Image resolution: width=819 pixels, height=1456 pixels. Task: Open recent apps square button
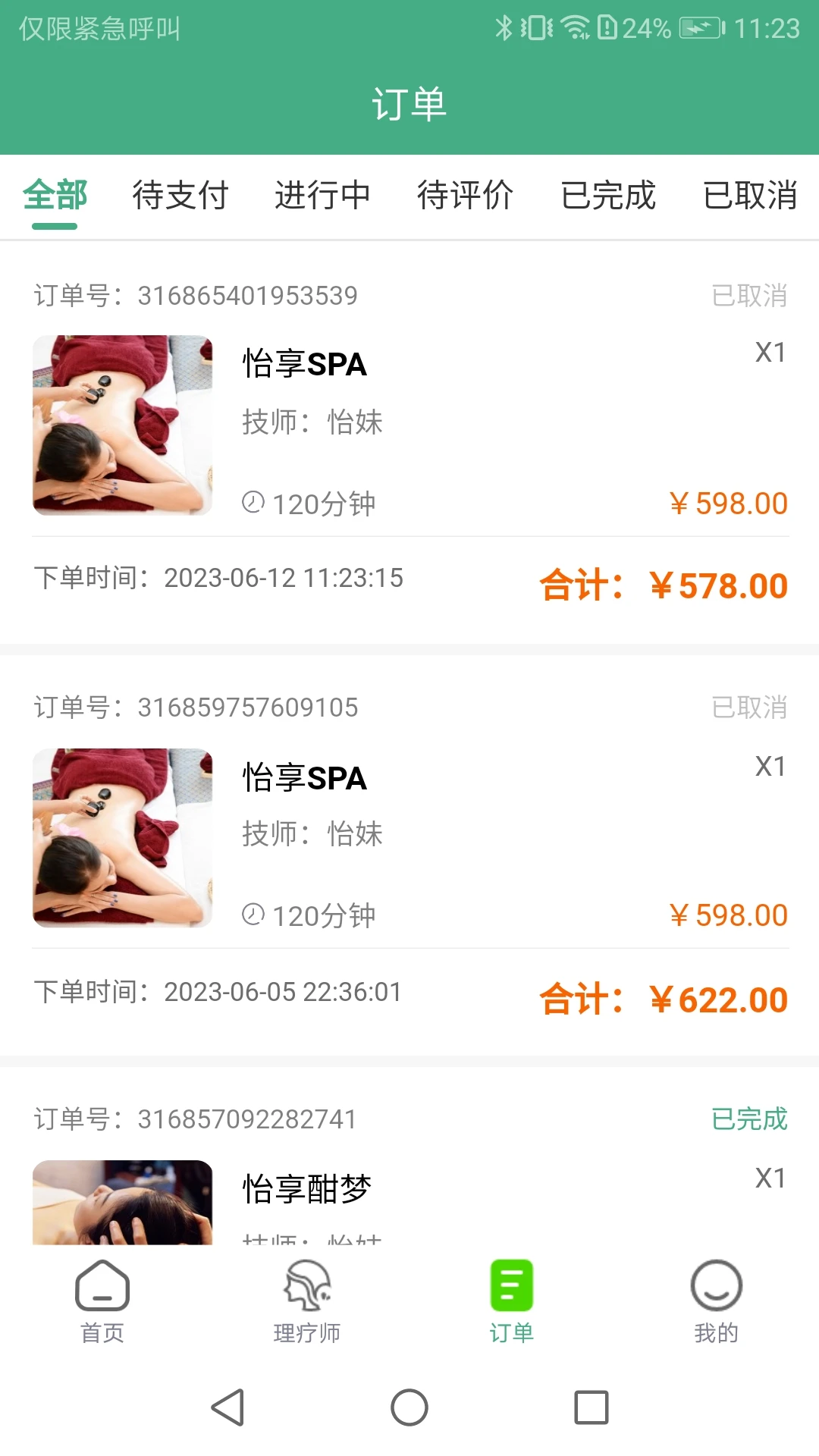(x=590, y=1406)
